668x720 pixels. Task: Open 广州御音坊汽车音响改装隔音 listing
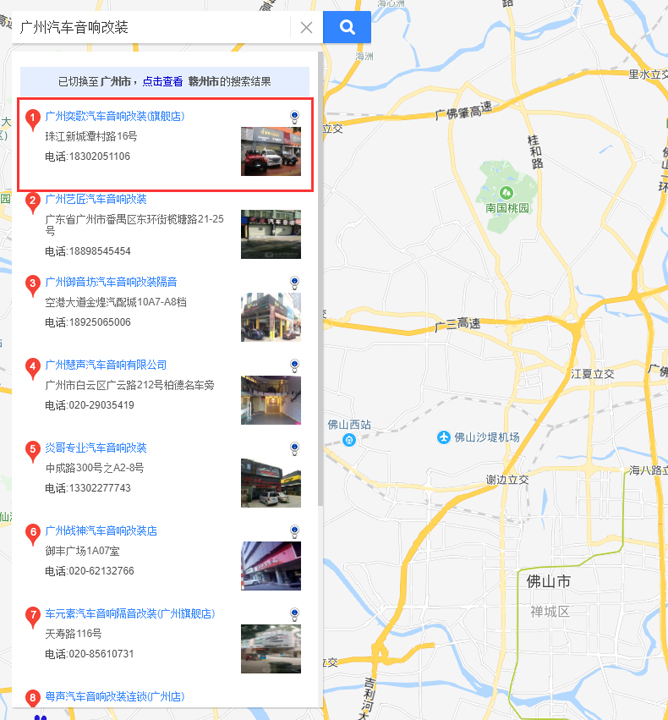pos(111,282)
